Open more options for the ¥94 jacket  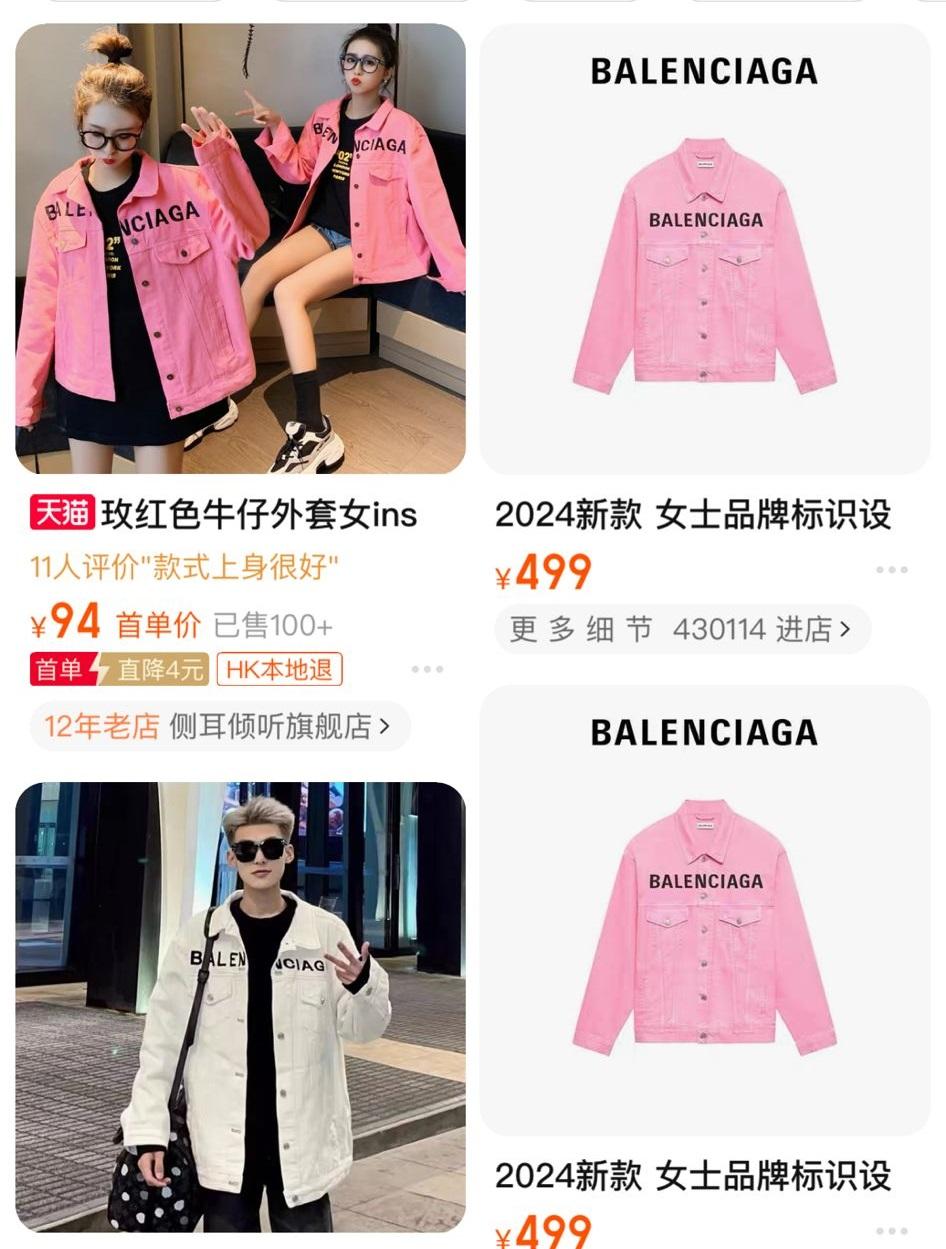(427, 669)
